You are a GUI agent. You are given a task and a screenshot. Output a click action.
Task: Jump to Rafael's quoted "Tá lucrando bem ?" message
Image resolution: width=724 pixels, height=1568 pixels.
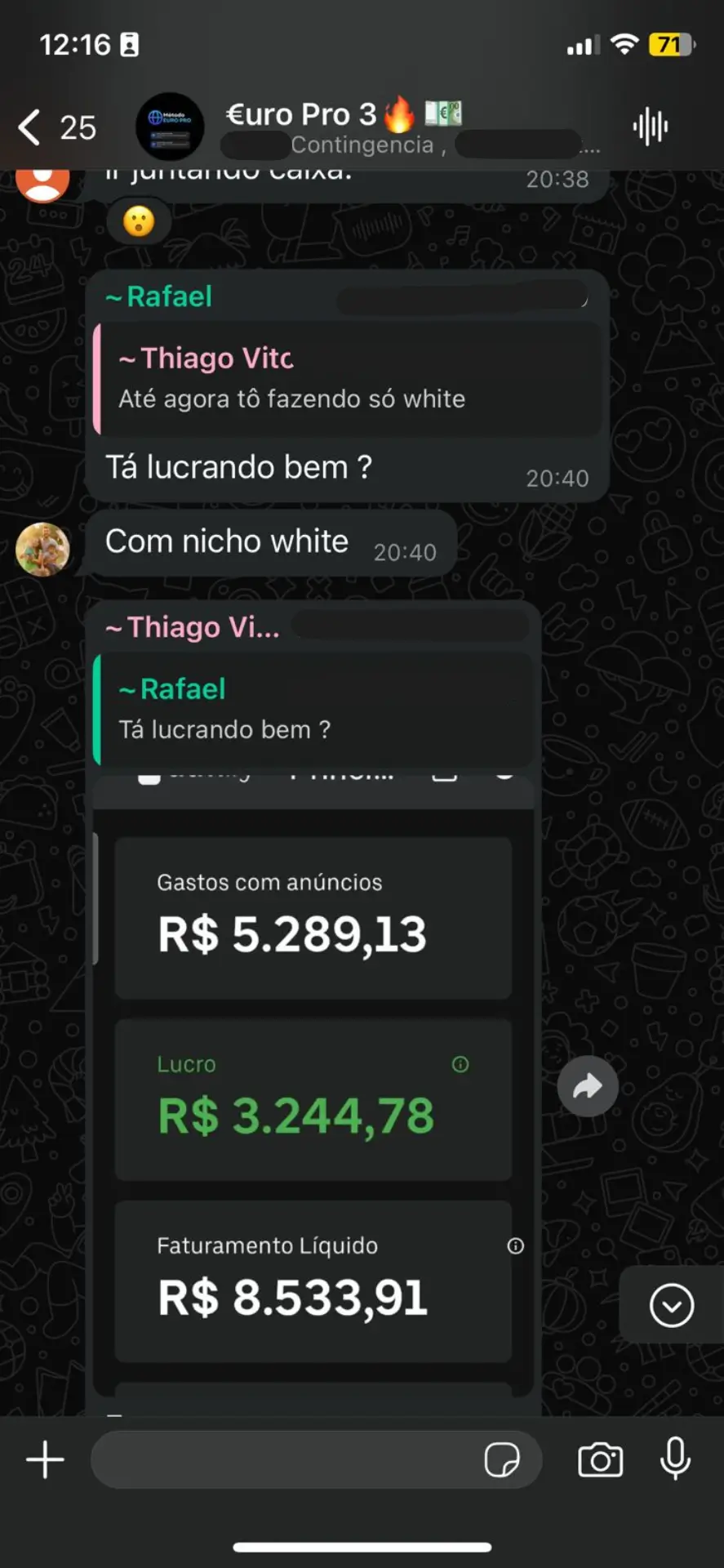pos(314,709)
